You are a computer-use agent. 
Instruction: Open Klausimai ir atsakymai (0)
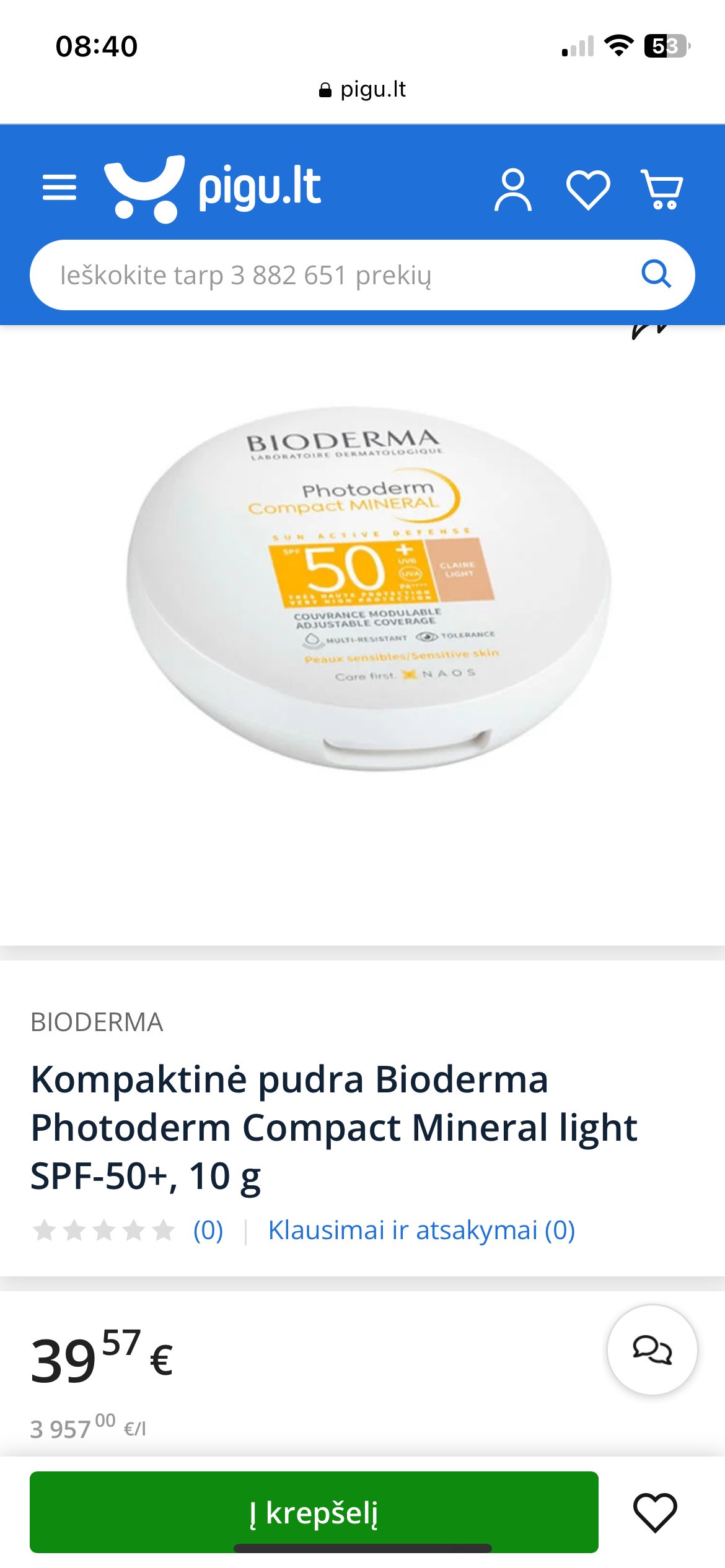421,1230
